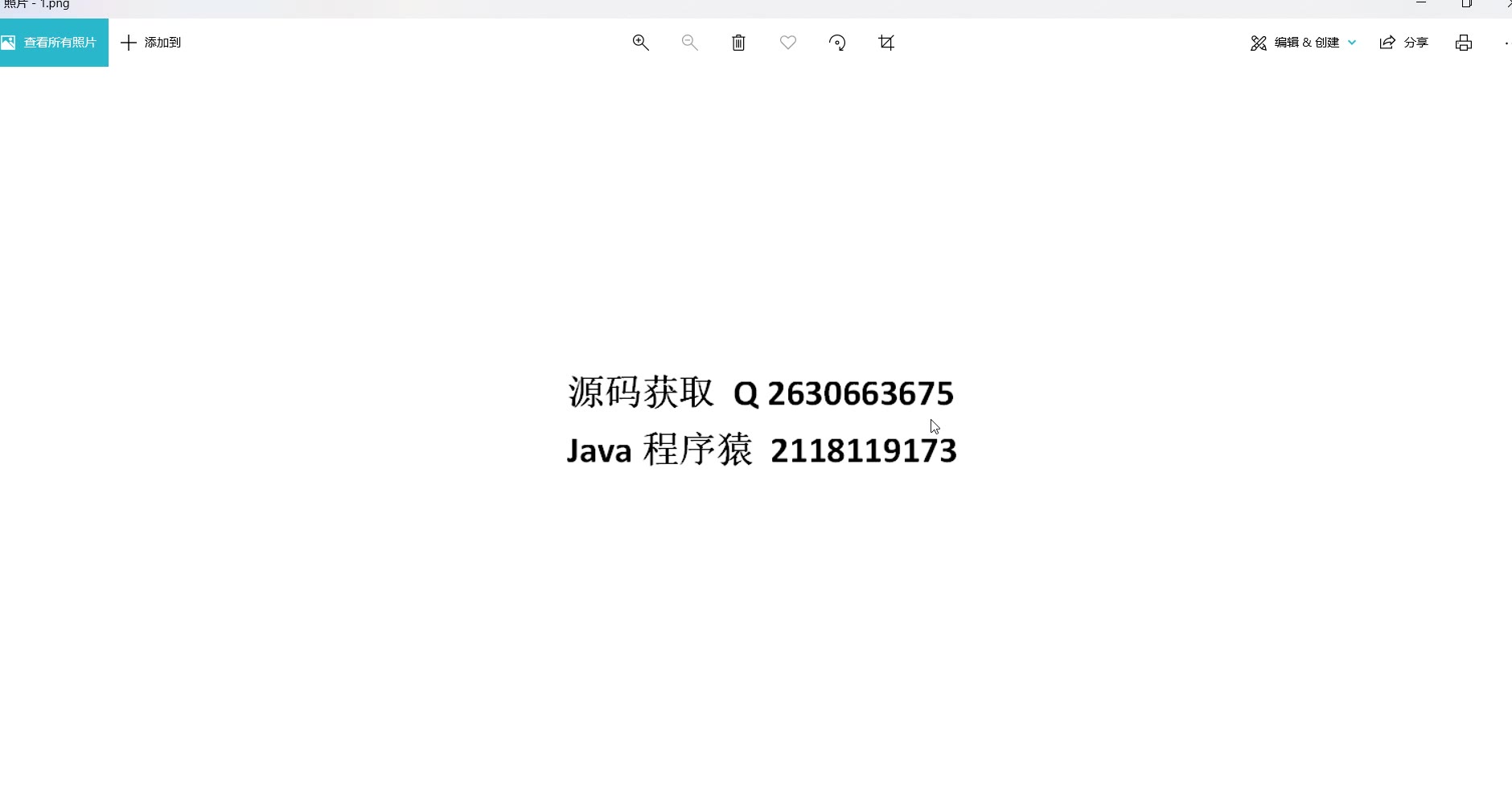The image size is (1512, 785).
Task: Print the photo
Action: tap(1464, 43)
